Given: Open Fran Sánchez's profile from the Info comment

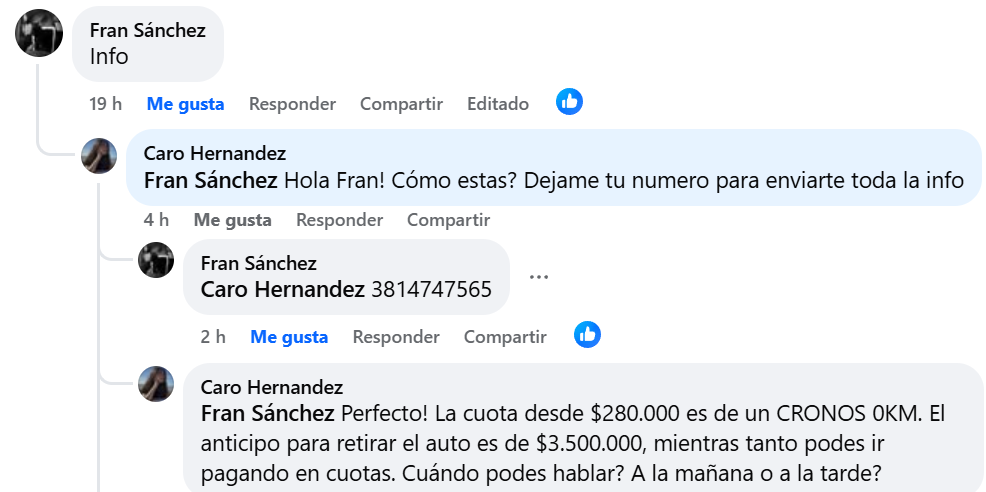Looking at the screenshot, I should 147,30.
